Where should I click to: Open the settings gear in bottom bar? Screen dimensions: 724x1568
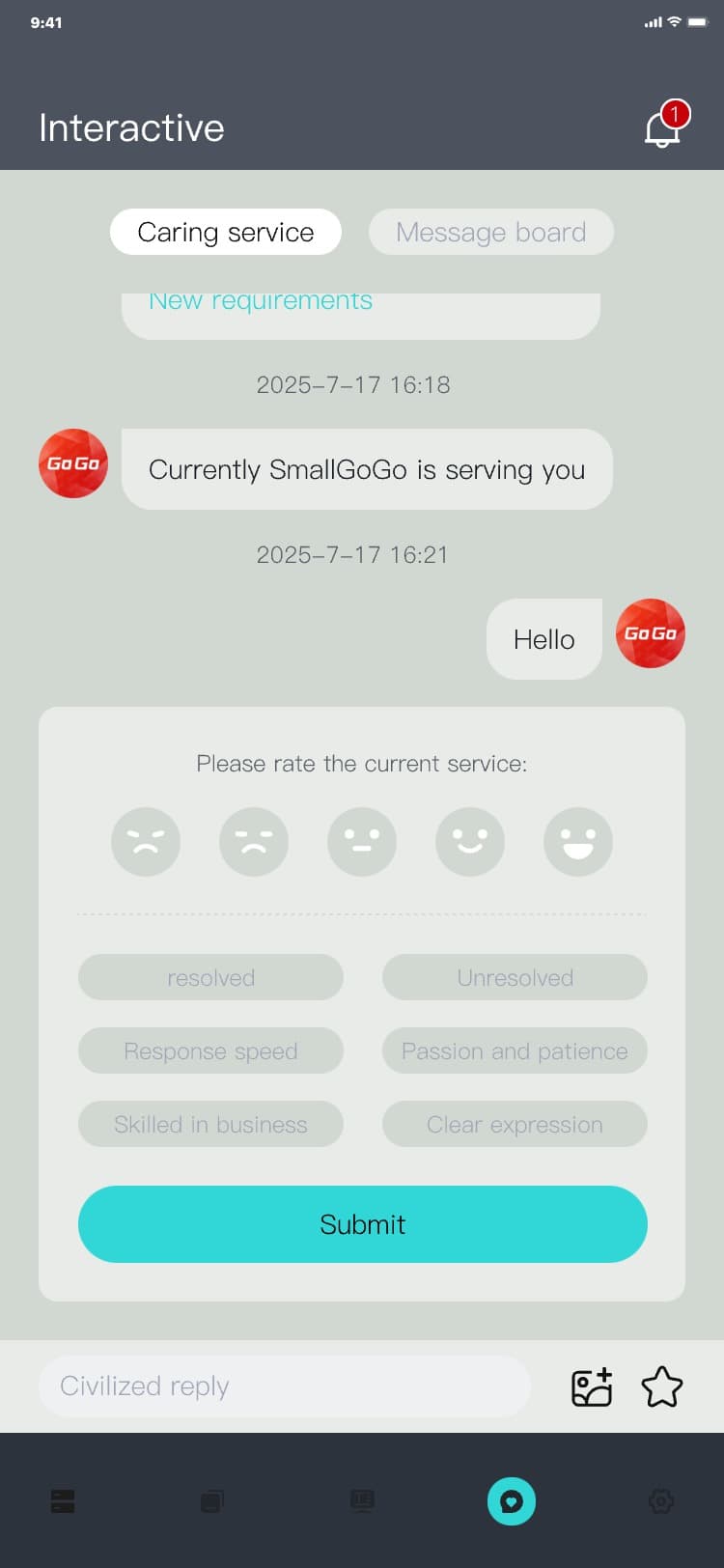(x=661, y=1501)
